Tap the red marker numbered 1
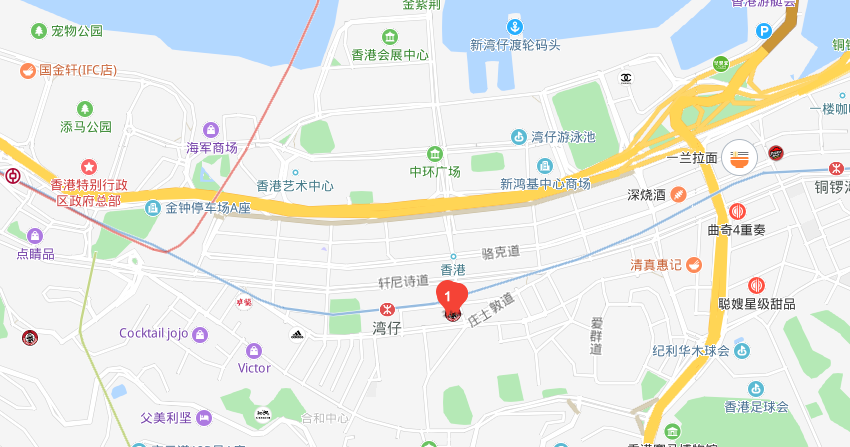Viewport: 850px width, 447px height. click(x=452, y=297)
